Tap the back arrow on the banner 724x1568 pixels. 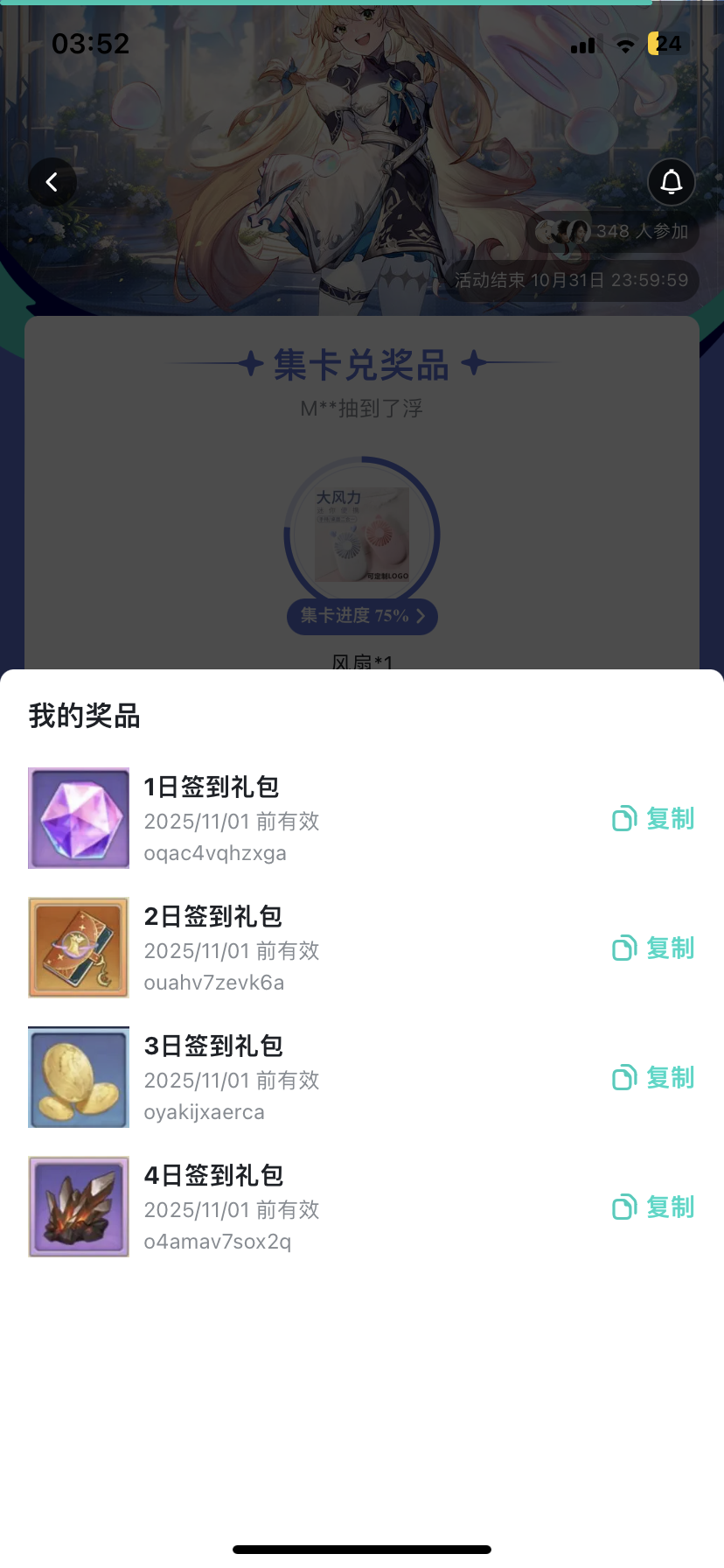click(52, 182)
